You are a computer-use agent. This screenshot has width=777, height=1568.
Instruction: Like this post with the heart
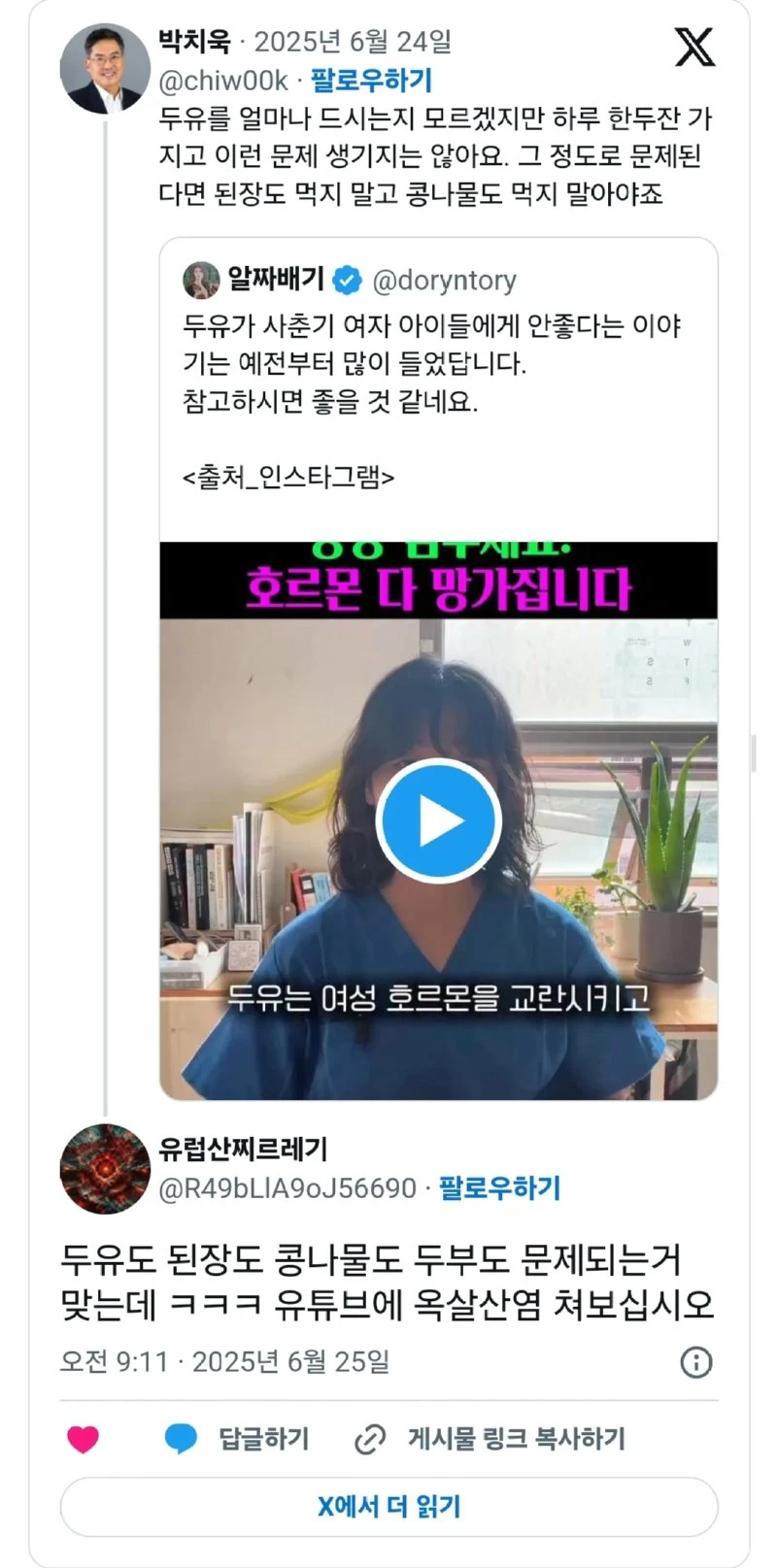84,1439
